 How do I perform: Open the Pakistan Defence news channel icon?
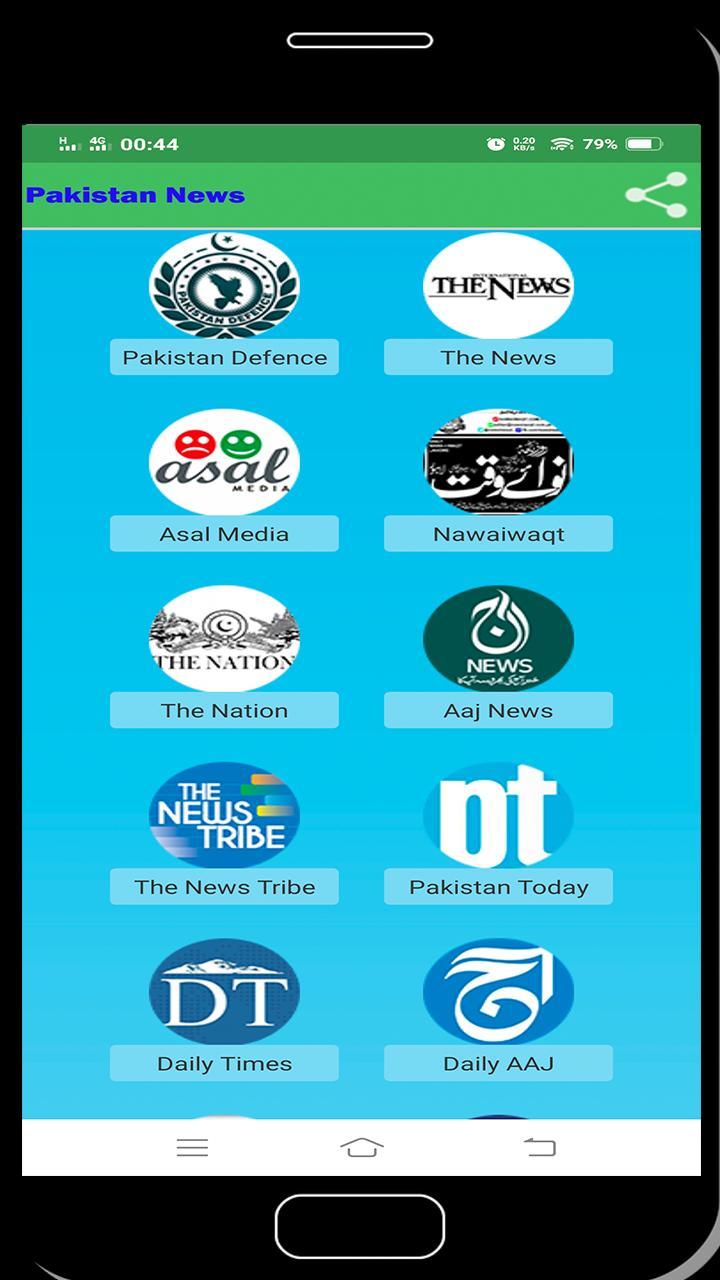point(224,286)
